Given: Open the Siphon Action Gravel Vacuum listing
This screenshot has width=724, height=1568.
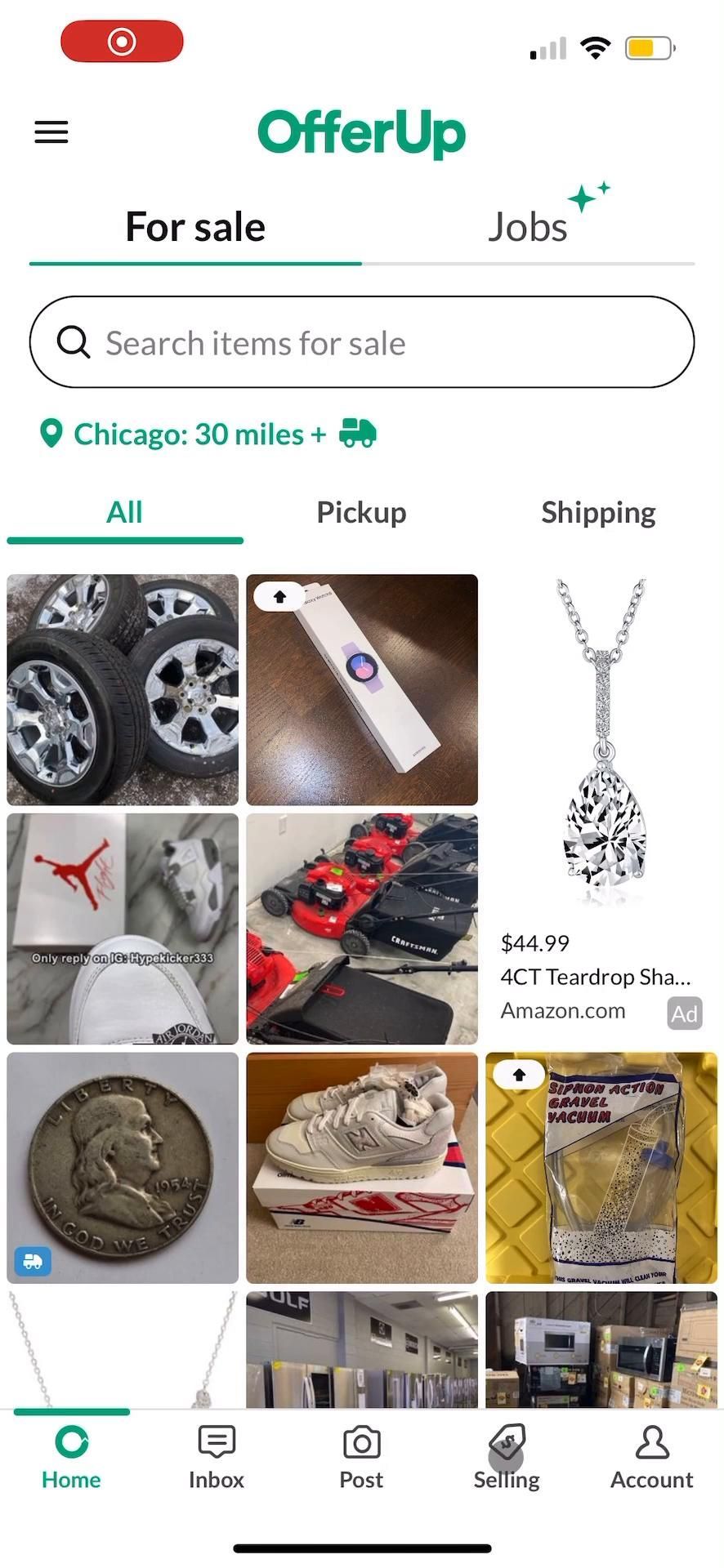Looking at the screenshot, I should point(601,1168).
